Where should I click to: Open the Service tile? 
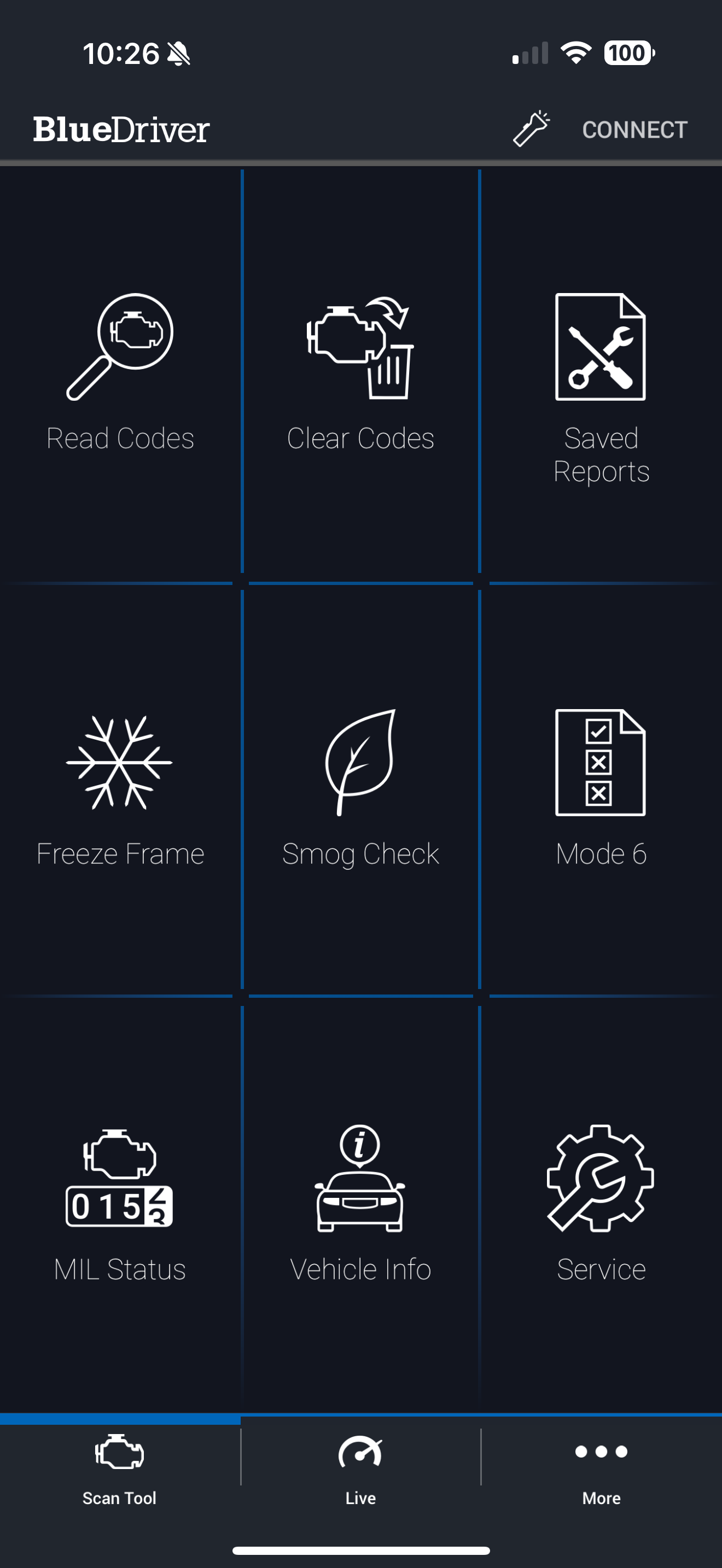coord(601,1203)
